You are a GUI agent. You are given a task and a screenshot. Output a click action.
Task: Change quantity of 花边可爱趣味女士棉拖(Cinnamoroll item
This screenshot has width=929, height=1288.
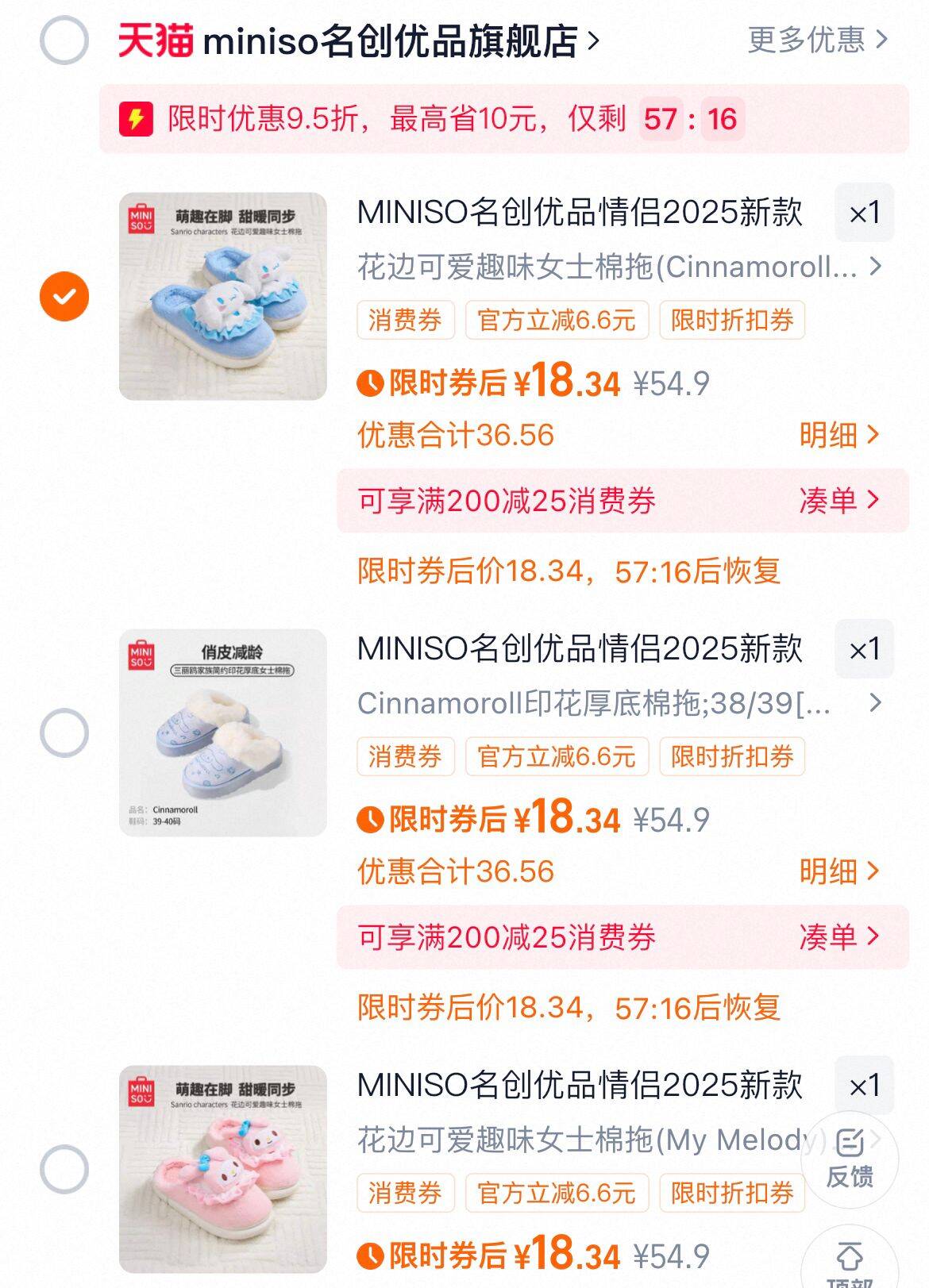tap(864, 213)
